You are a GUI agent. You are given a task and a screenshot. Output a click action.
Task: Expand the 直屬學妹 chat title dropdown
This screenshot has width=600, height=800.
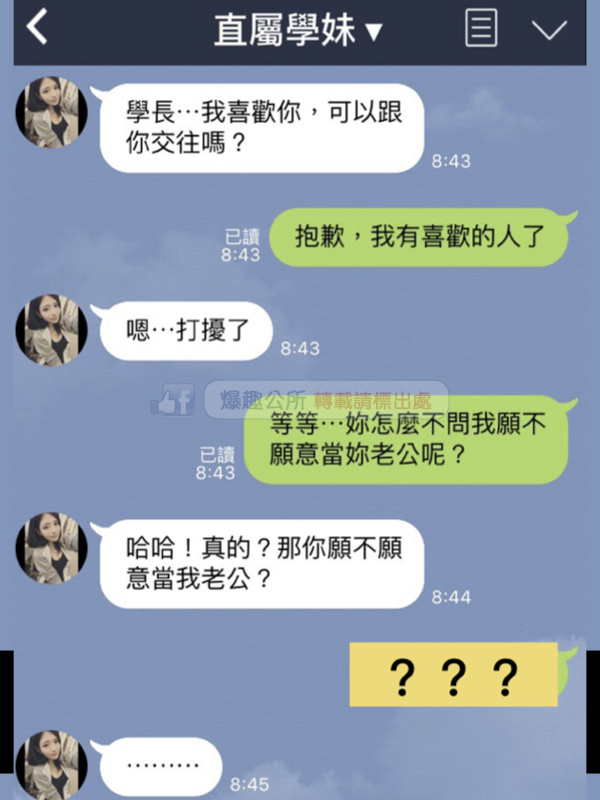point(373,33)
